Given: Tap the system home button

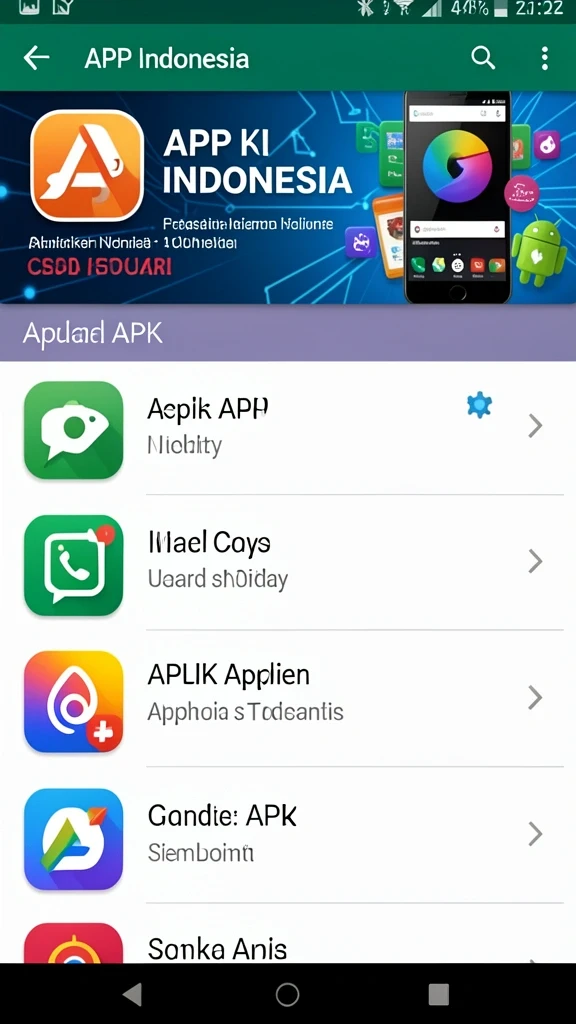Looking at the screenshot, I should [x=287, y=994].
